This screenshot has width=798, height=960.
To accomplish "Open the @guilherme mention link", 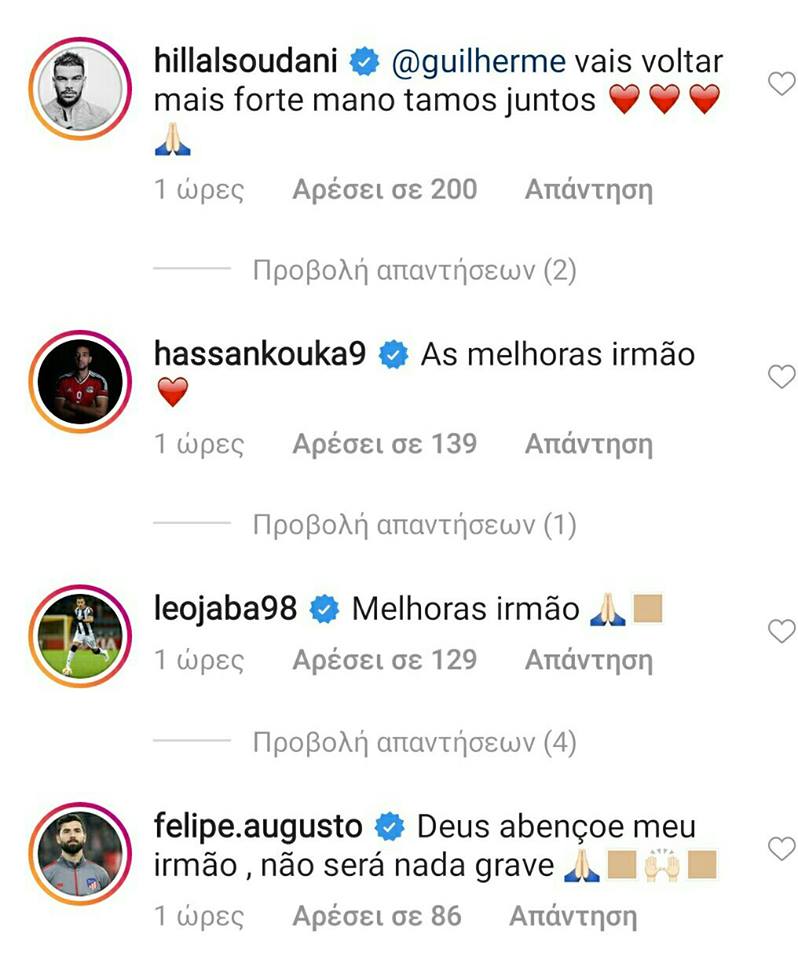I will (x=479, y=62).
